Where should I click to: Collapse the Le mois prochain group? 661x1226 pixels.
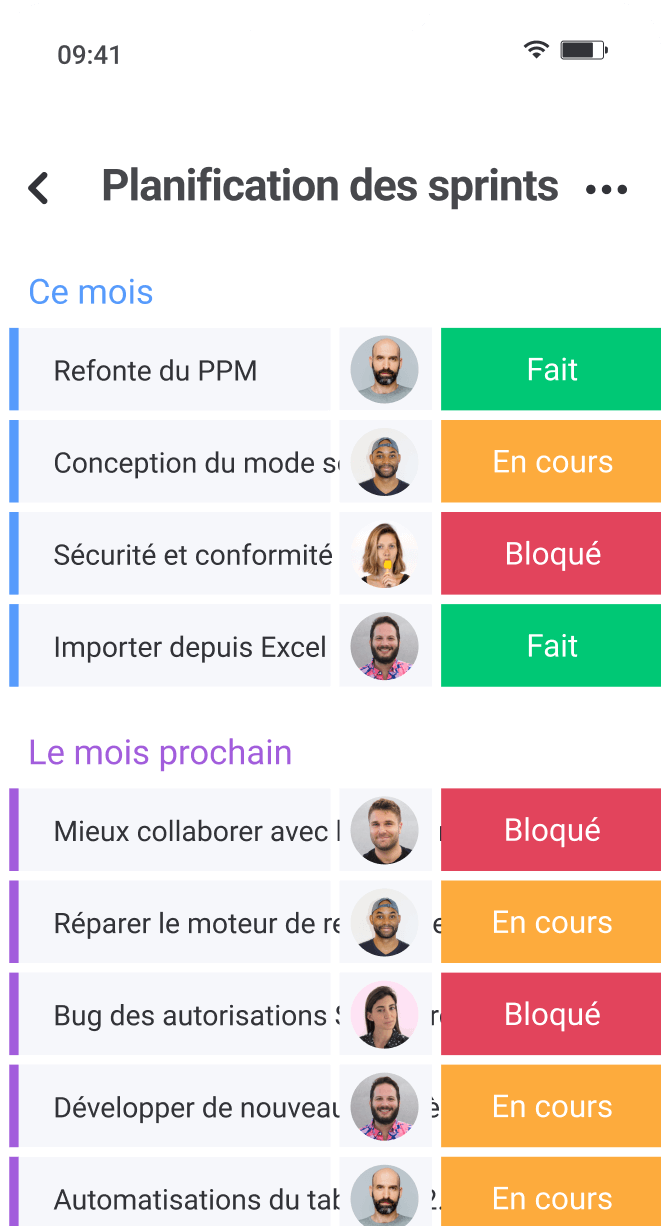160,752
